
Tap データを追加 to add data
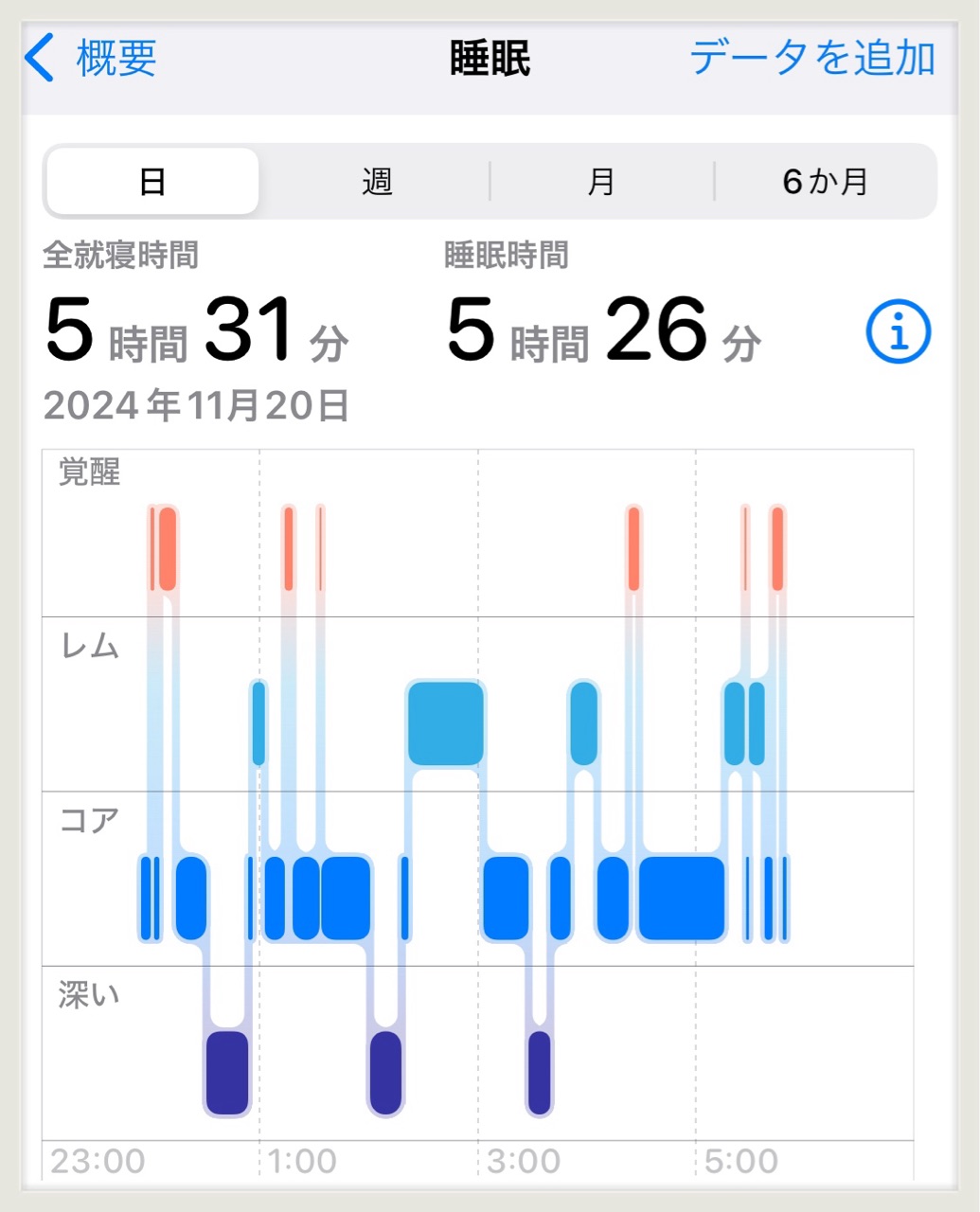pos(811,58)
